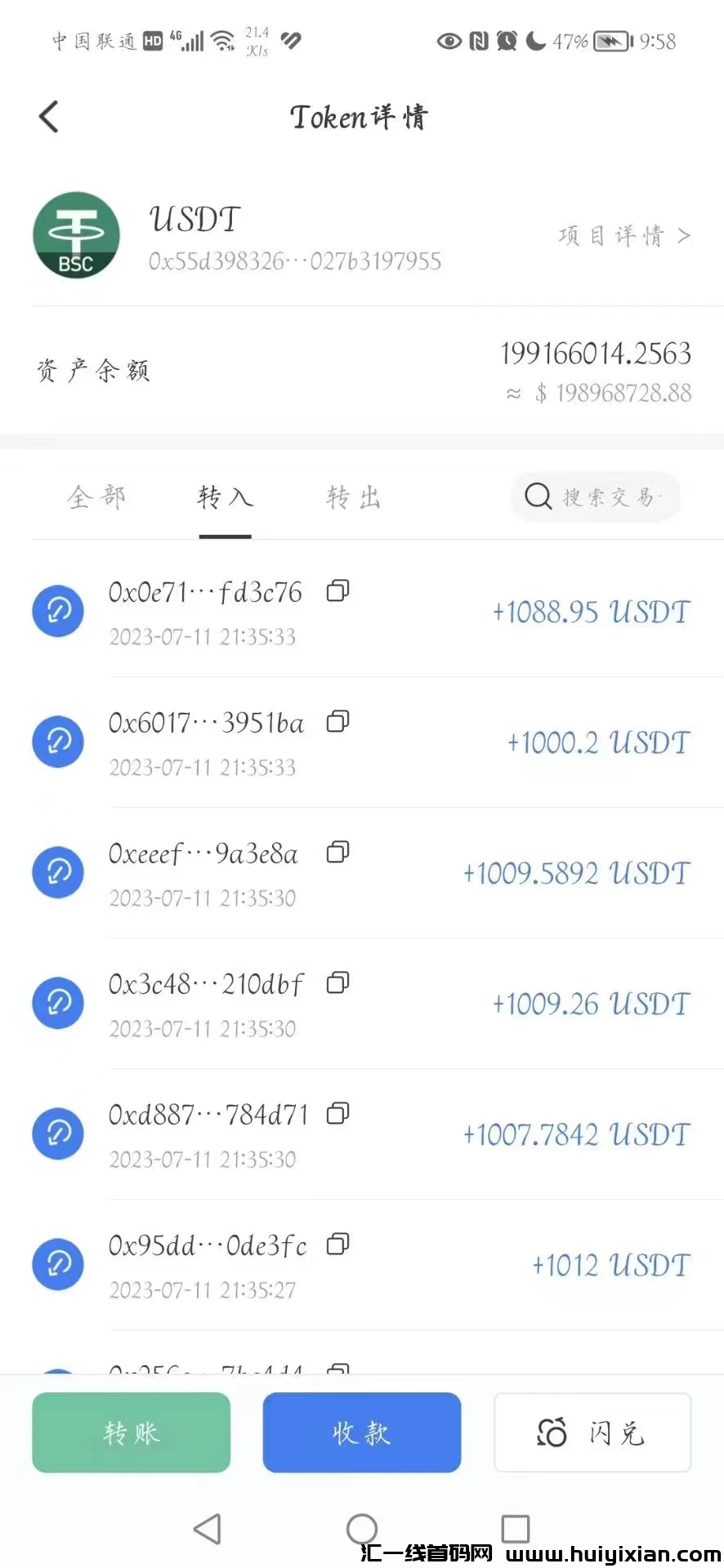This screenshot has width=724, height=1568.
Task: Copy the address 0xeeef…9a3e8a
Action: [x=337, y=852]
